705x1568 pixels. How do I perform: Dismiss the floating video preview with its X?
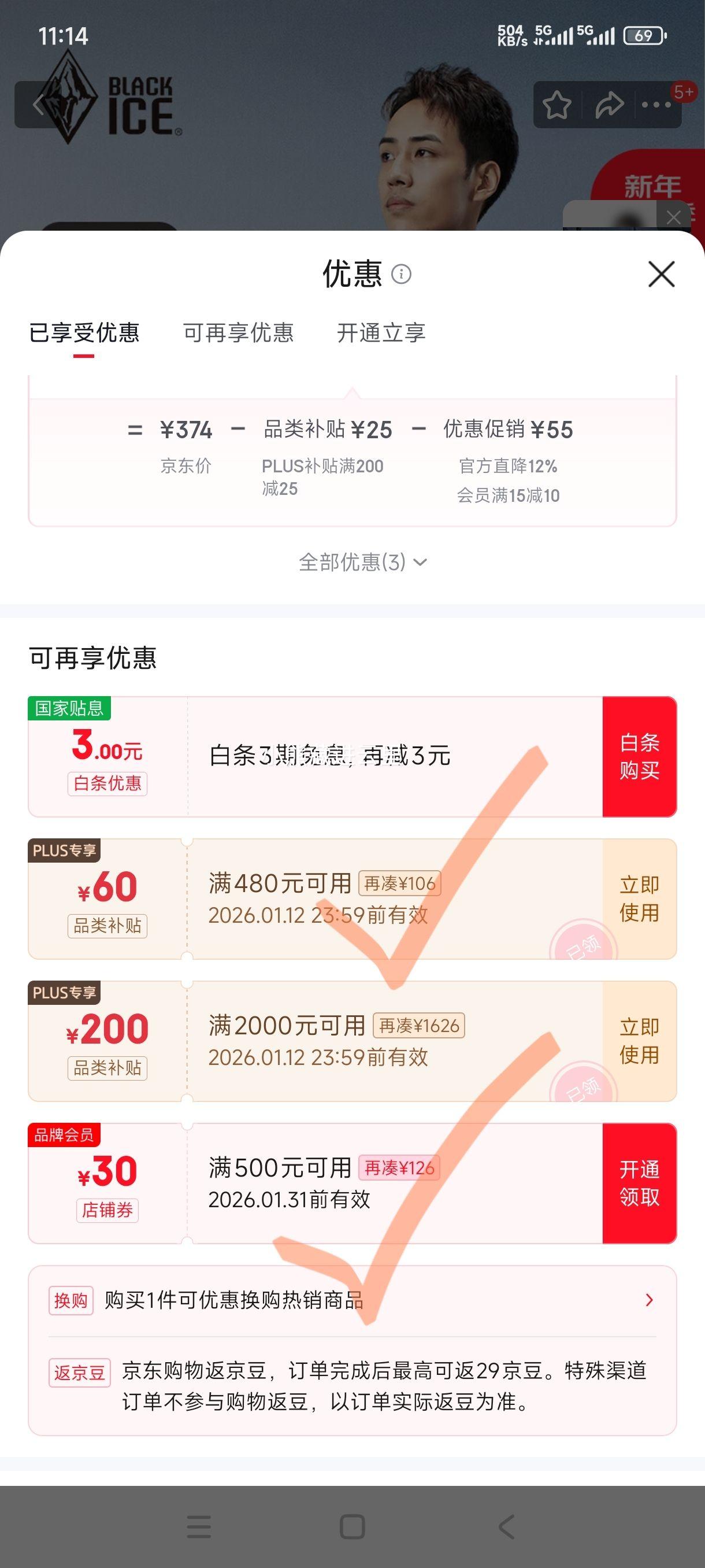coord(673,217)
